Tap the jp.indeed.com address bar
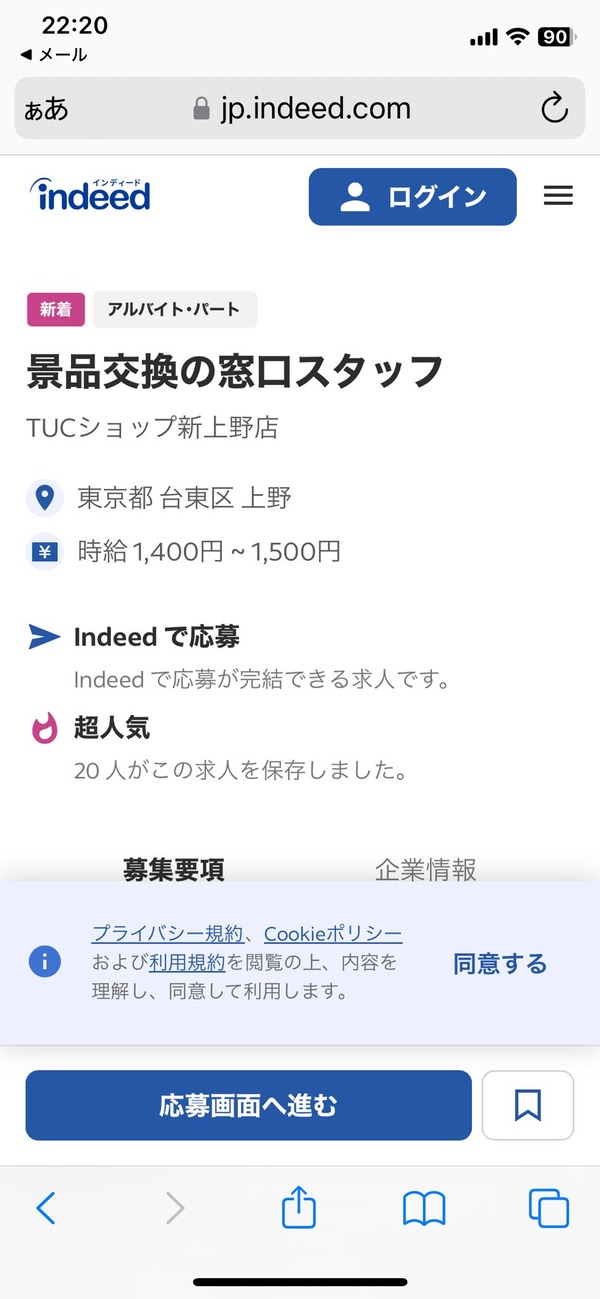This screenshot has width=600, height=1299. [300, 109]
